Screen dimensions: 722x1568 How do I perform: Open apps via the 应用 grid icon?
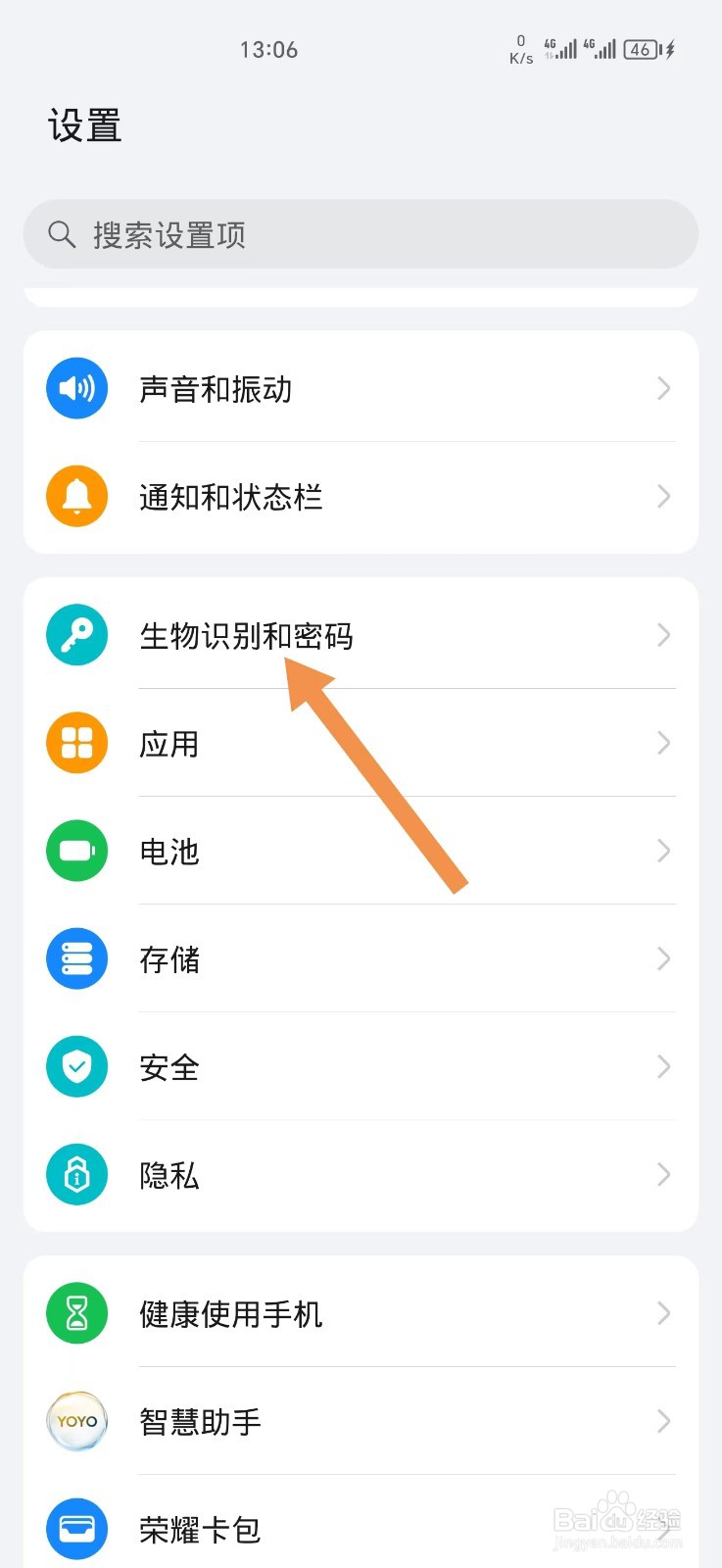pyautogui.click(x=76, y=743)
